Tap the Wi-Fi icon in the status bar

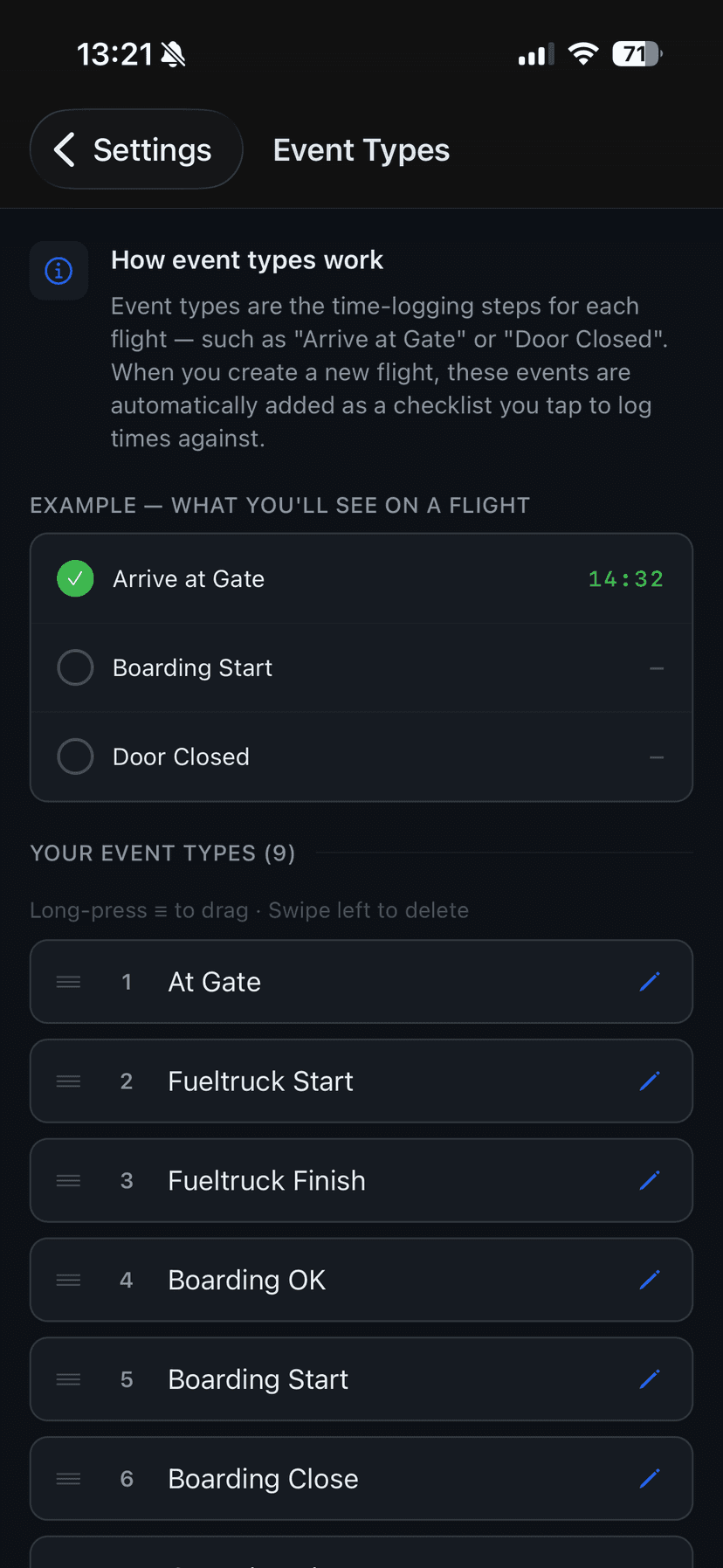[x=582, y=53]
